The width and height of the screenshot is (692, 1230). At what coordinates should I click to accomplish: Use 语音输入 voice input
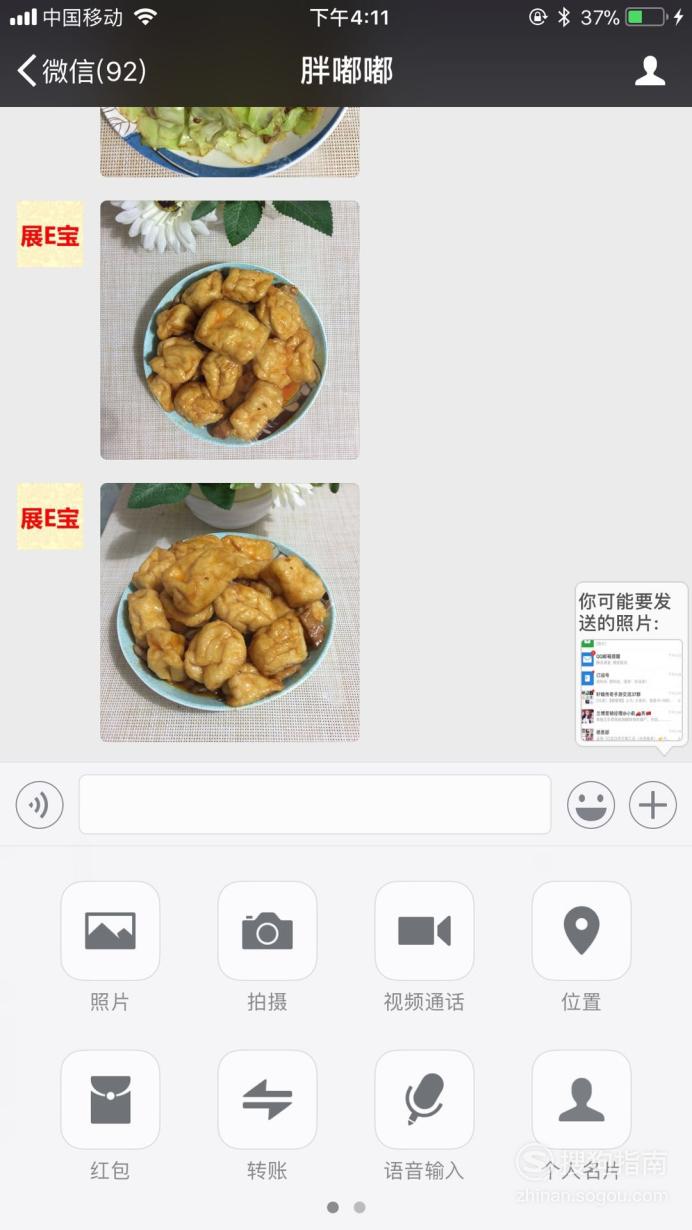[x=424, y=1100]
